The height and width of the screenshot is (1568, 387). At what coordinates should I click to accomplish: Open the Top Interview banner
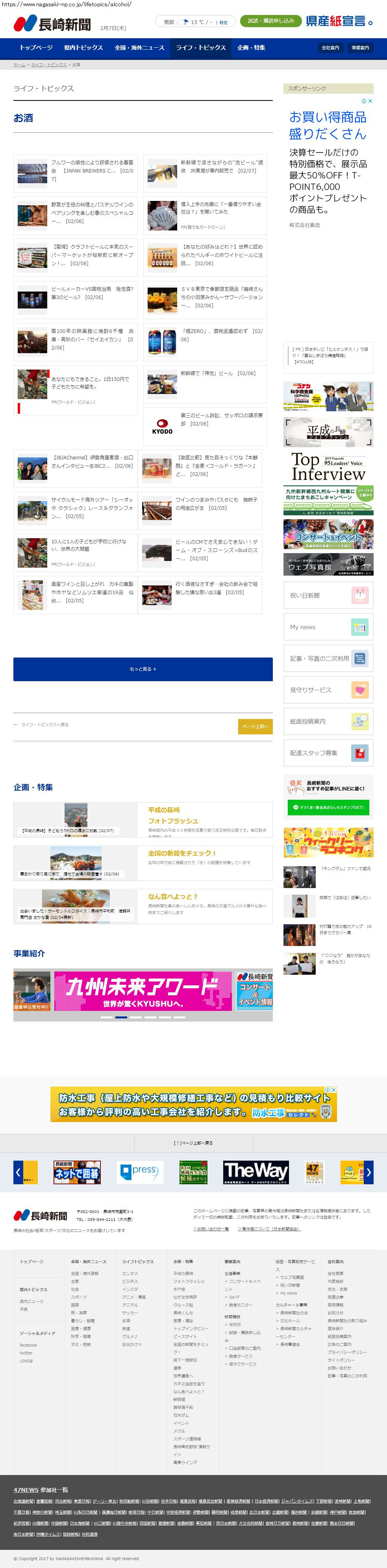tap(328, 467)
